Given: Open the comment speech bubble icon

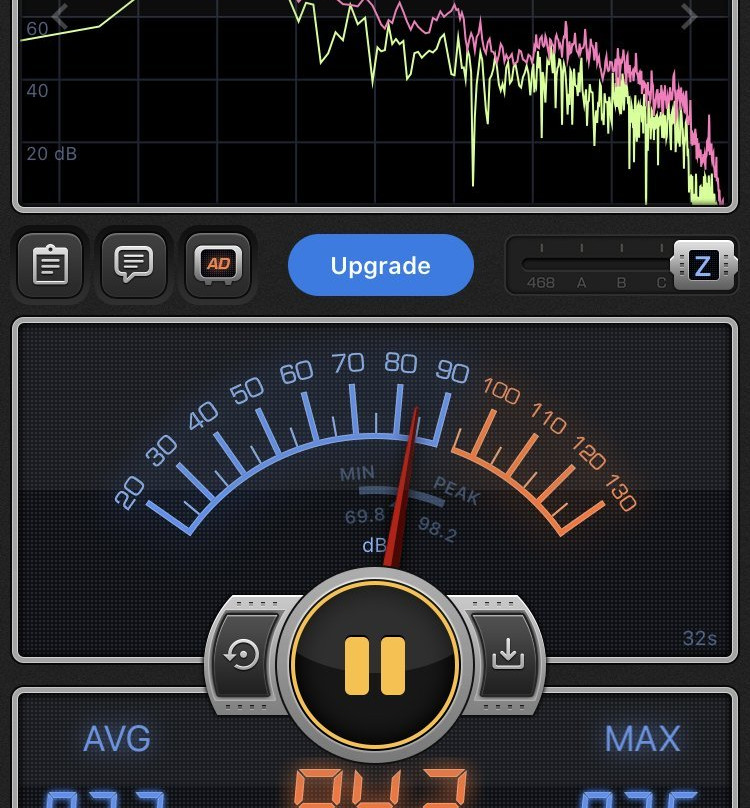Looking at the screenshot, I should (133, 265).
